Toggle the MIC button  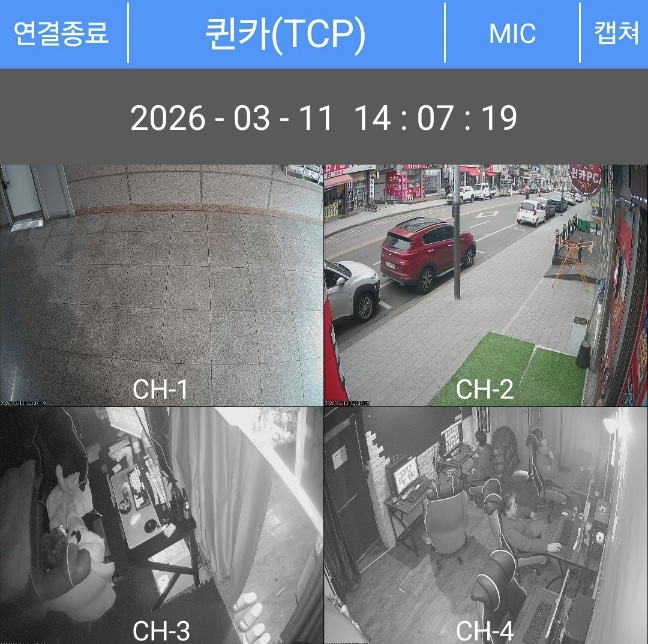click(512, 33)
